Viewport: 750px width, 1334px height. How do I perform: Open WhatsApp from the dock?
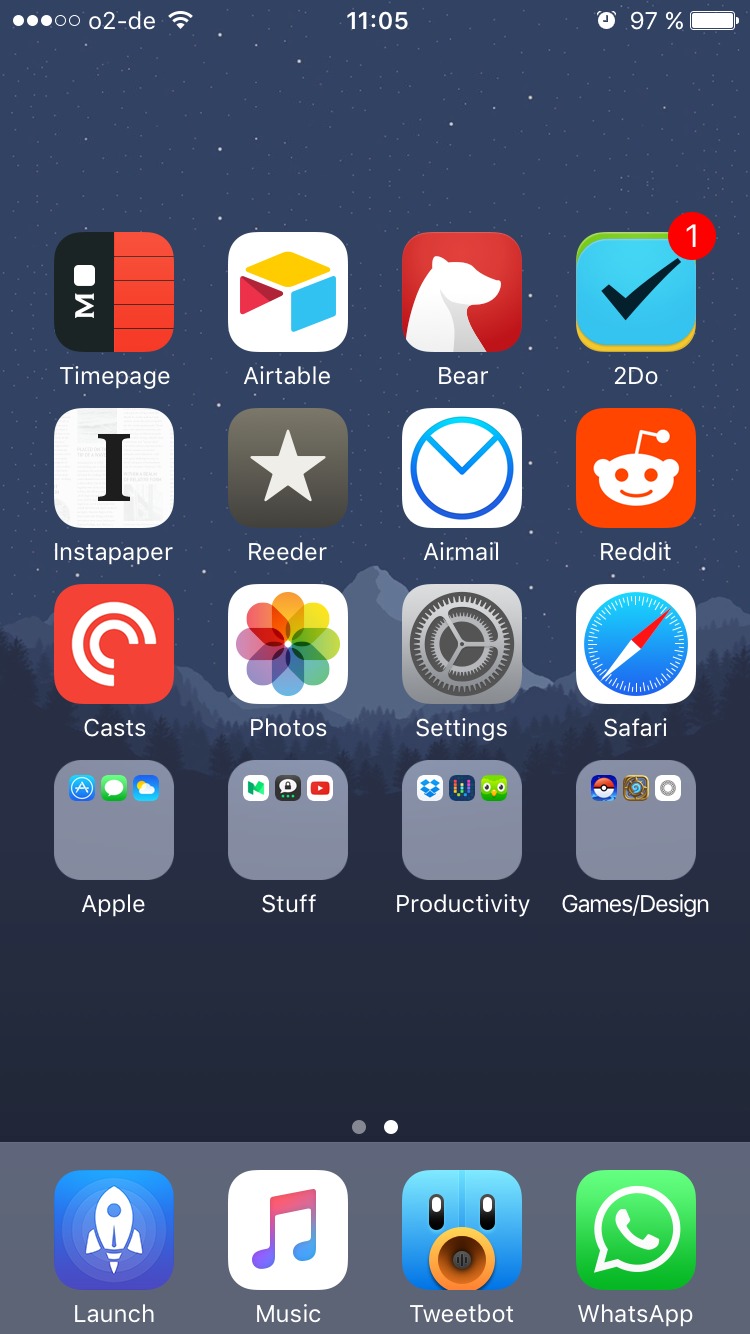636,1230
